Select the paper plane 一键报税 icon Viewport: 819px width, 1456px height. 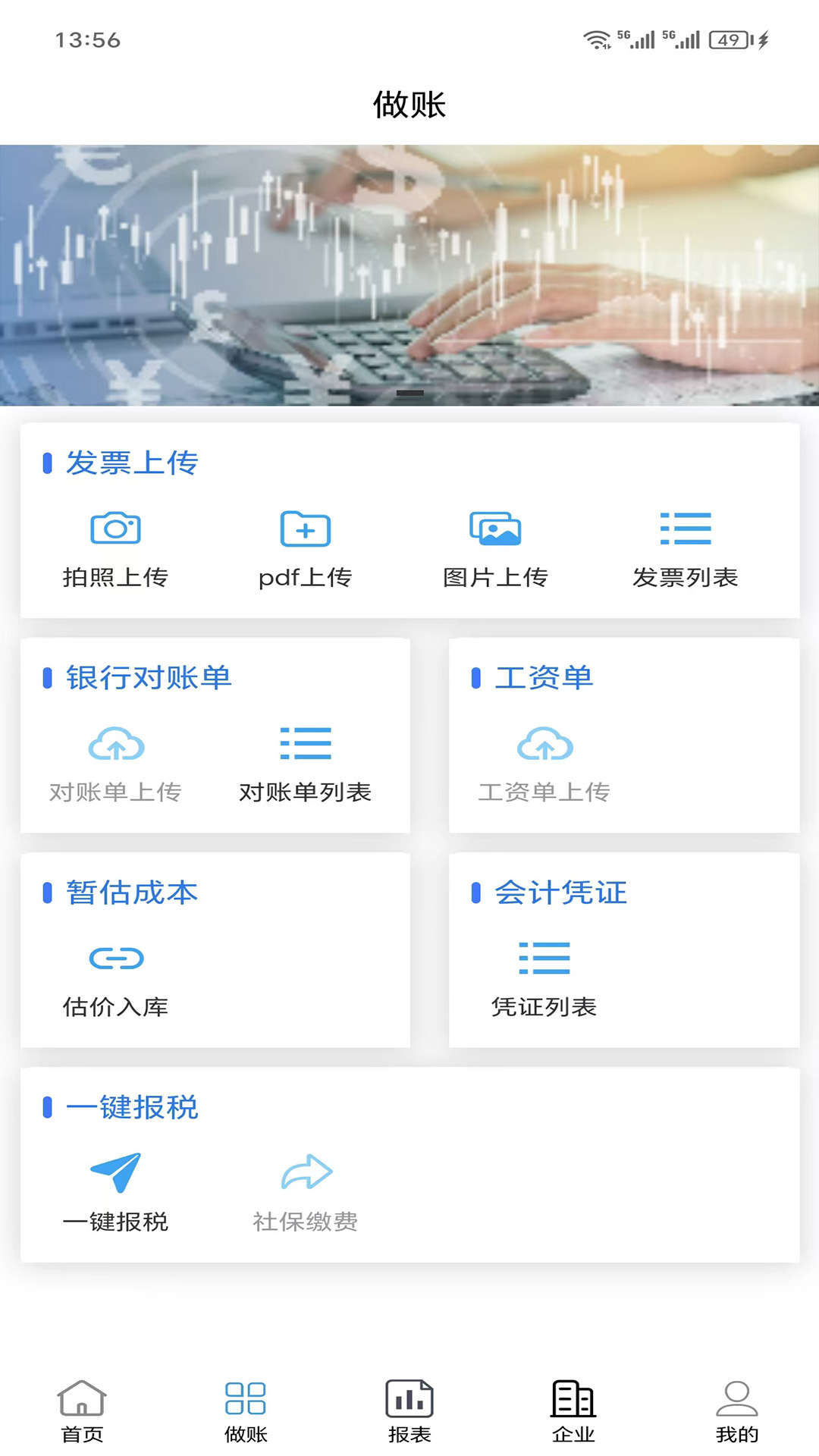(115, 1172)
